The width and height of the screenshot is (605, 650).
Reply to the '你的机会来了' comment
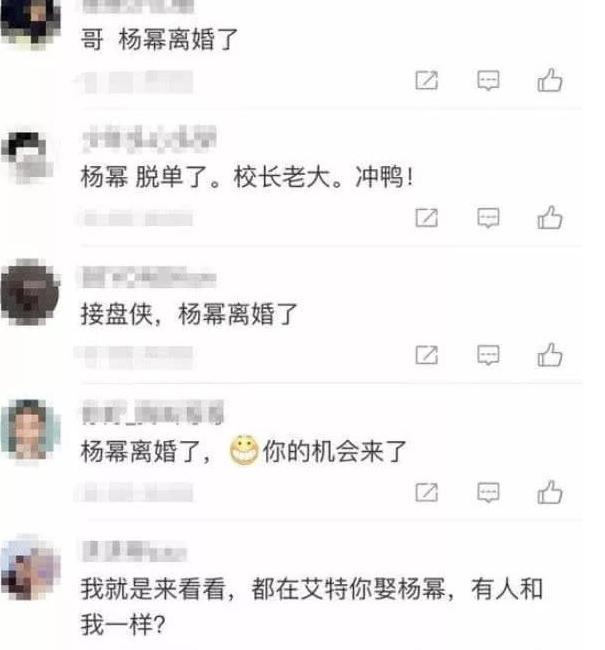pyautogui.click(x=488, y=491)
